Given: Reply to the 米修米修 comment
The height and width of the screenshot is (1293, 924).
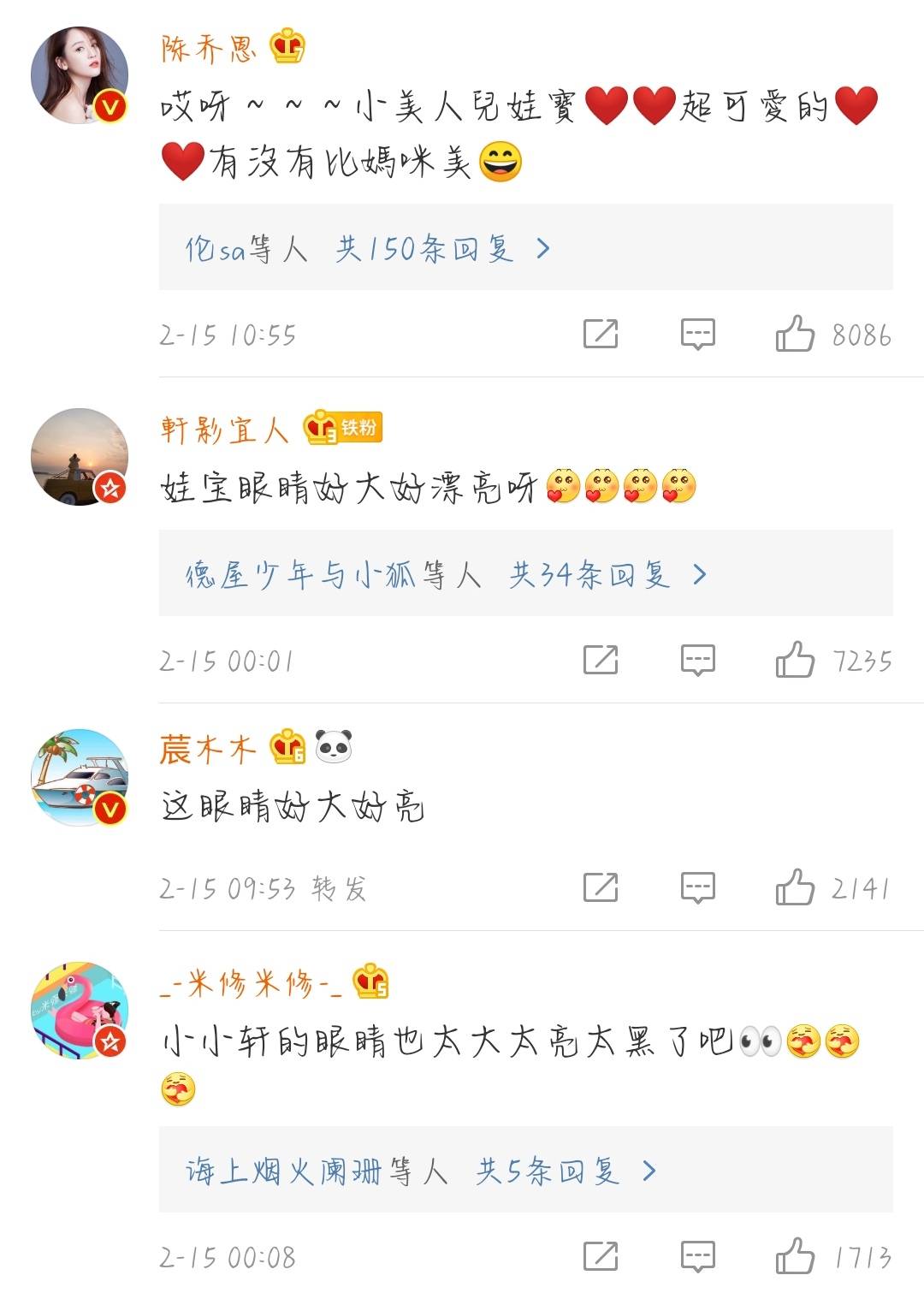Looking at the screenshot, I should (697, 1256).
